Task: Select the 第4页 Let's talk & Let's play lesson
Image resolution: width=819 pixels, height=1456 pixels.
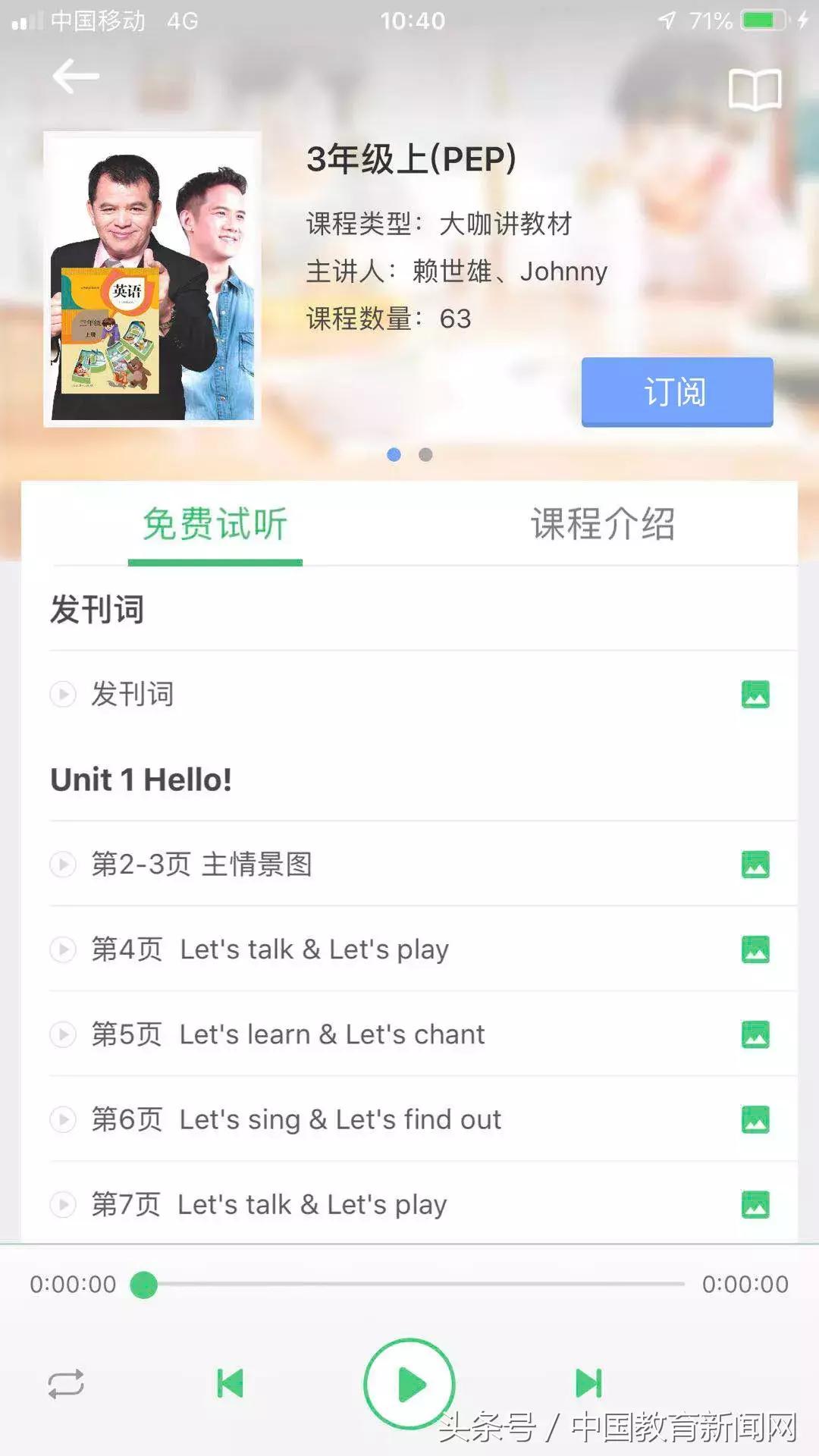Action: point(313,949)
